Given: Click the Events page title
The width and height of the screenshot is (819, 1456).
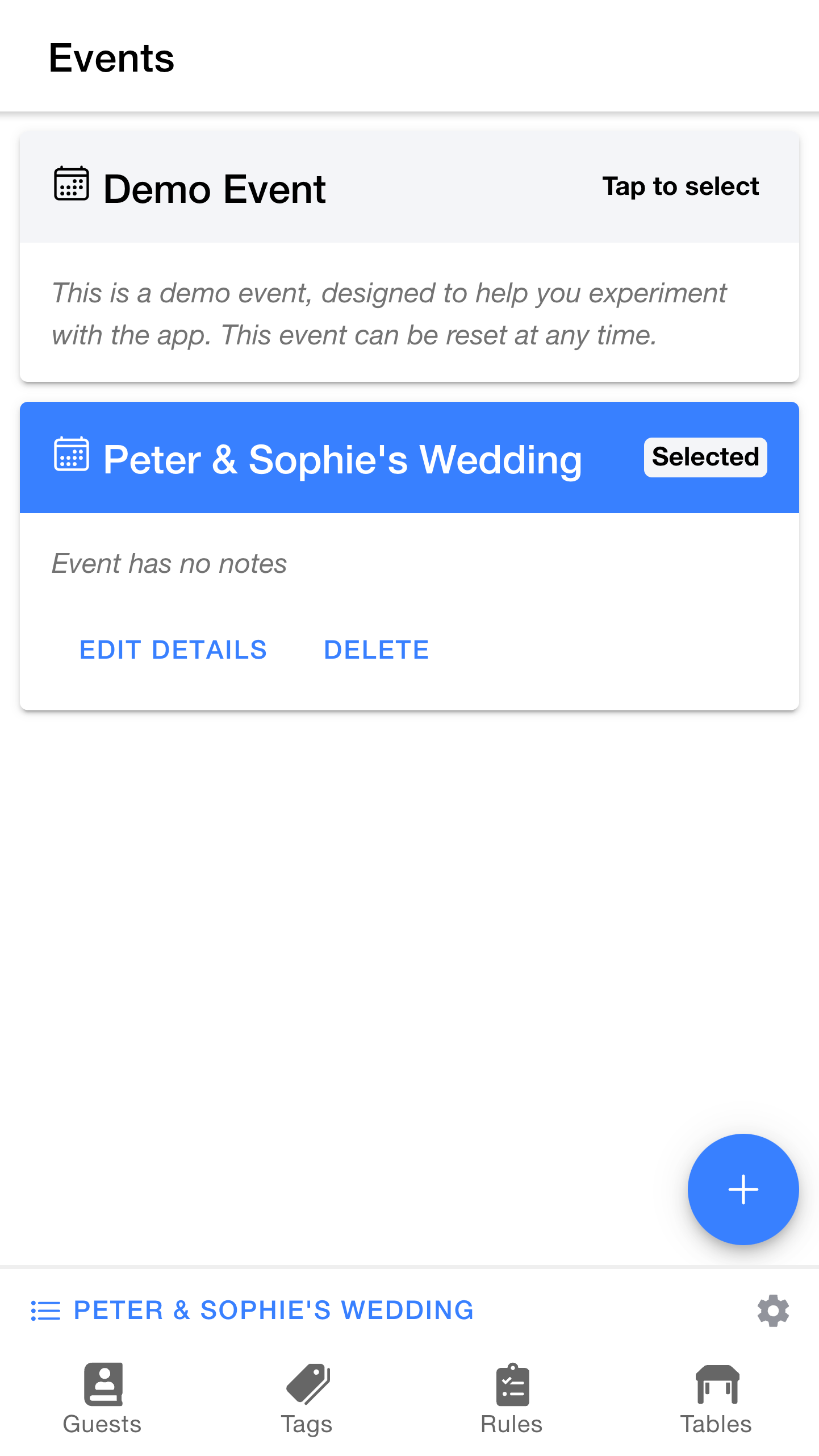Looking at the screenshot, I should click(x=111, y=57).
